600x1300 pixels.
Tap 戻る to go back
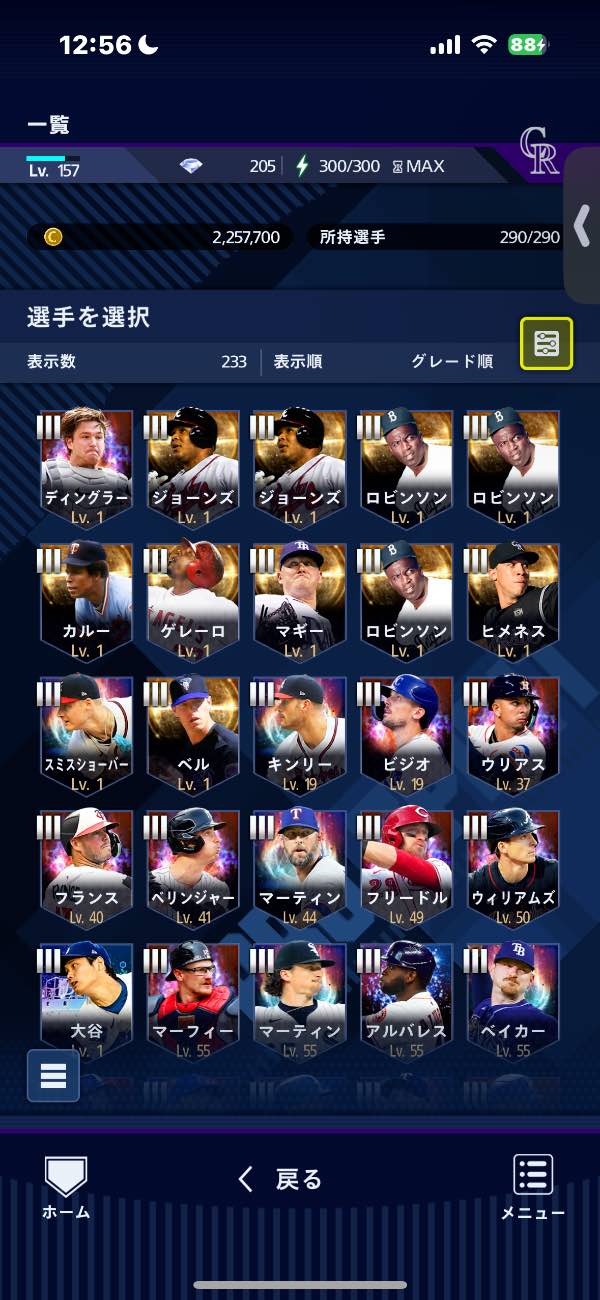click(281, 1179)
